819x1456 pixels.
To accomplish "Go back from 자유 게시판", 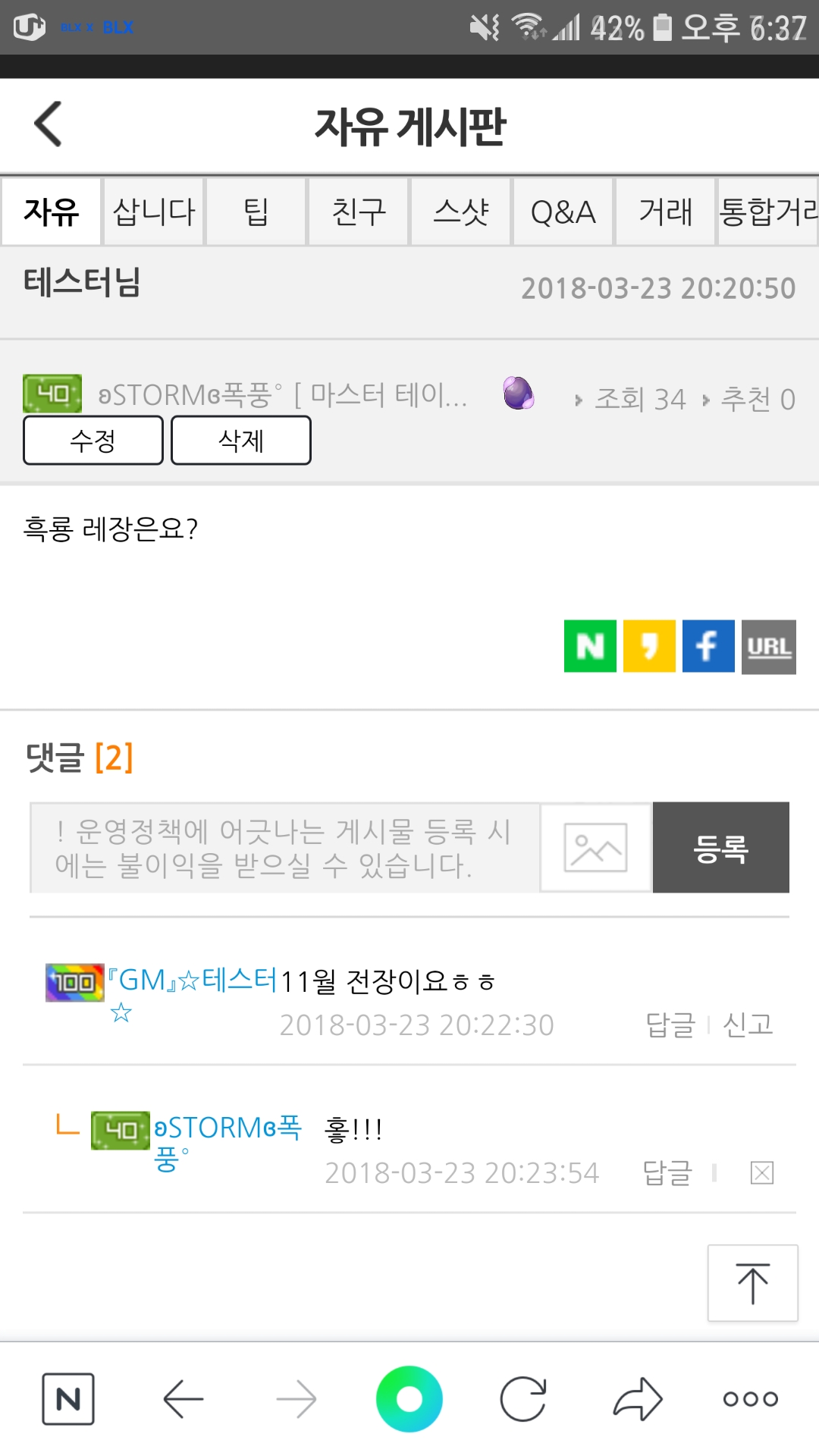I will [x=48, y=124].
